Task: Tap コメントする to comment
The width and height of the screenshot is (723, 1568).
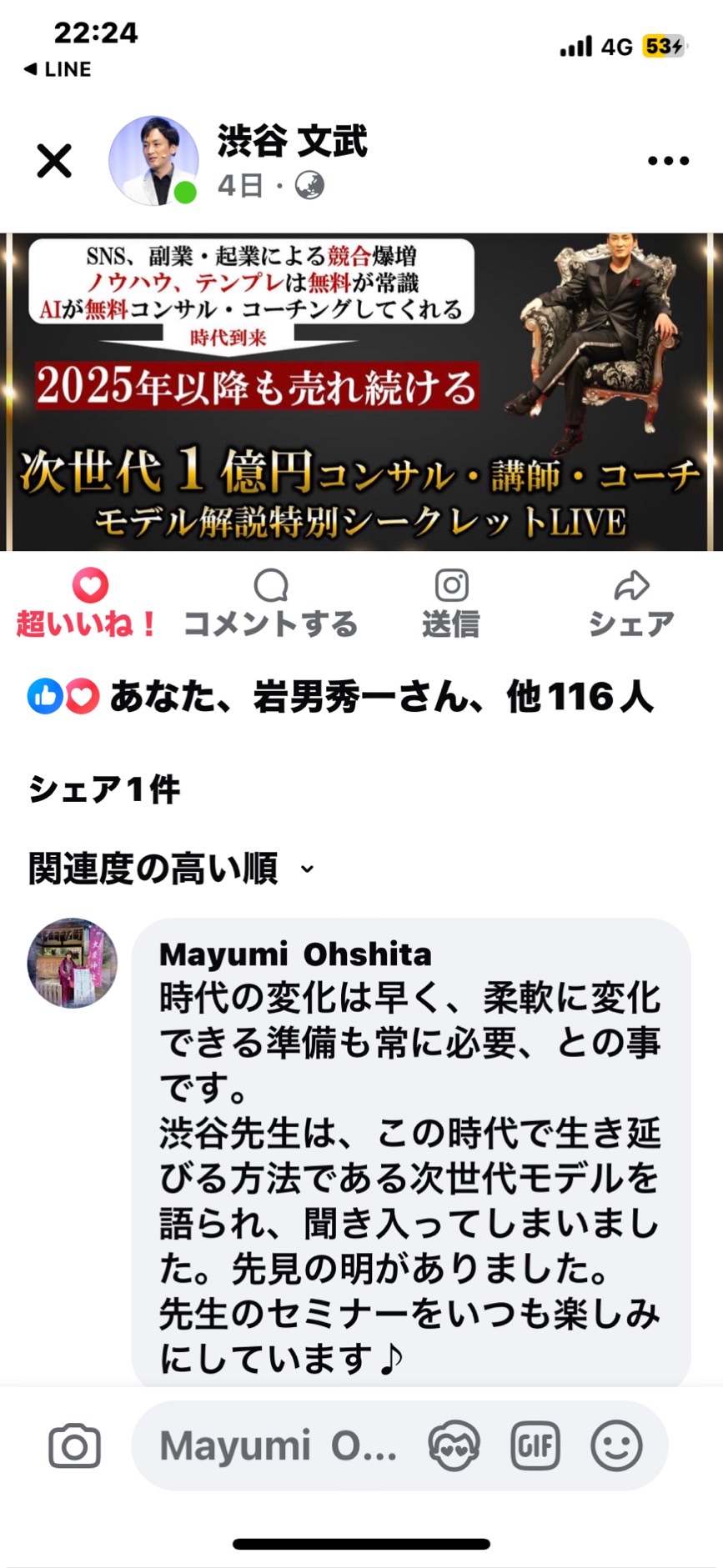Action: point(271,603)
